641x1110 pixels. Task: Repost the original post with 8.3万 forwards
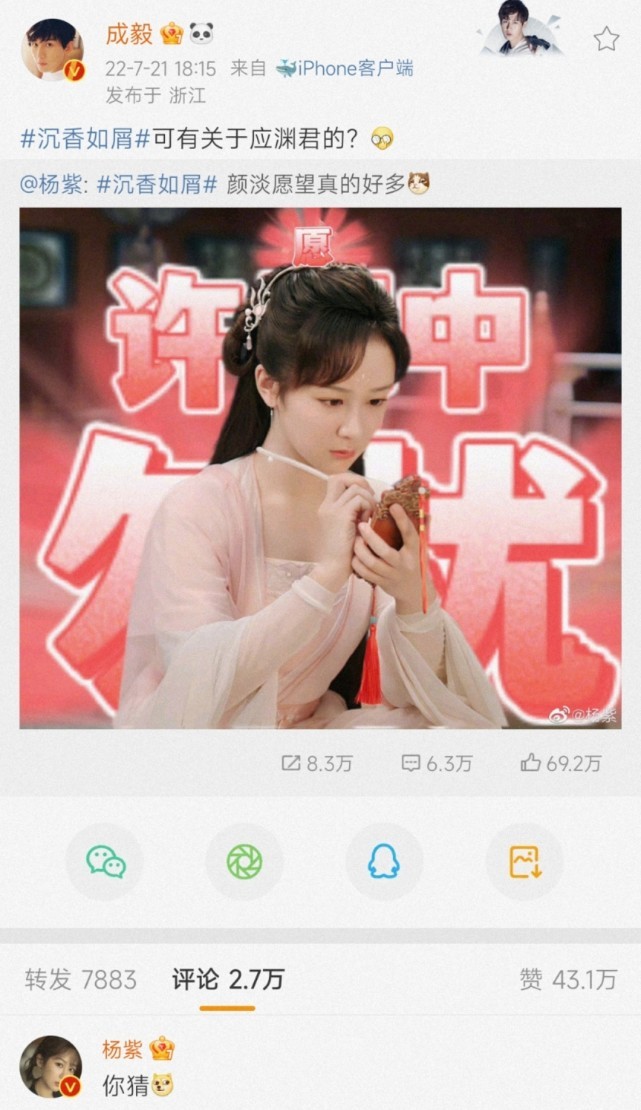(x=316, y=763)
